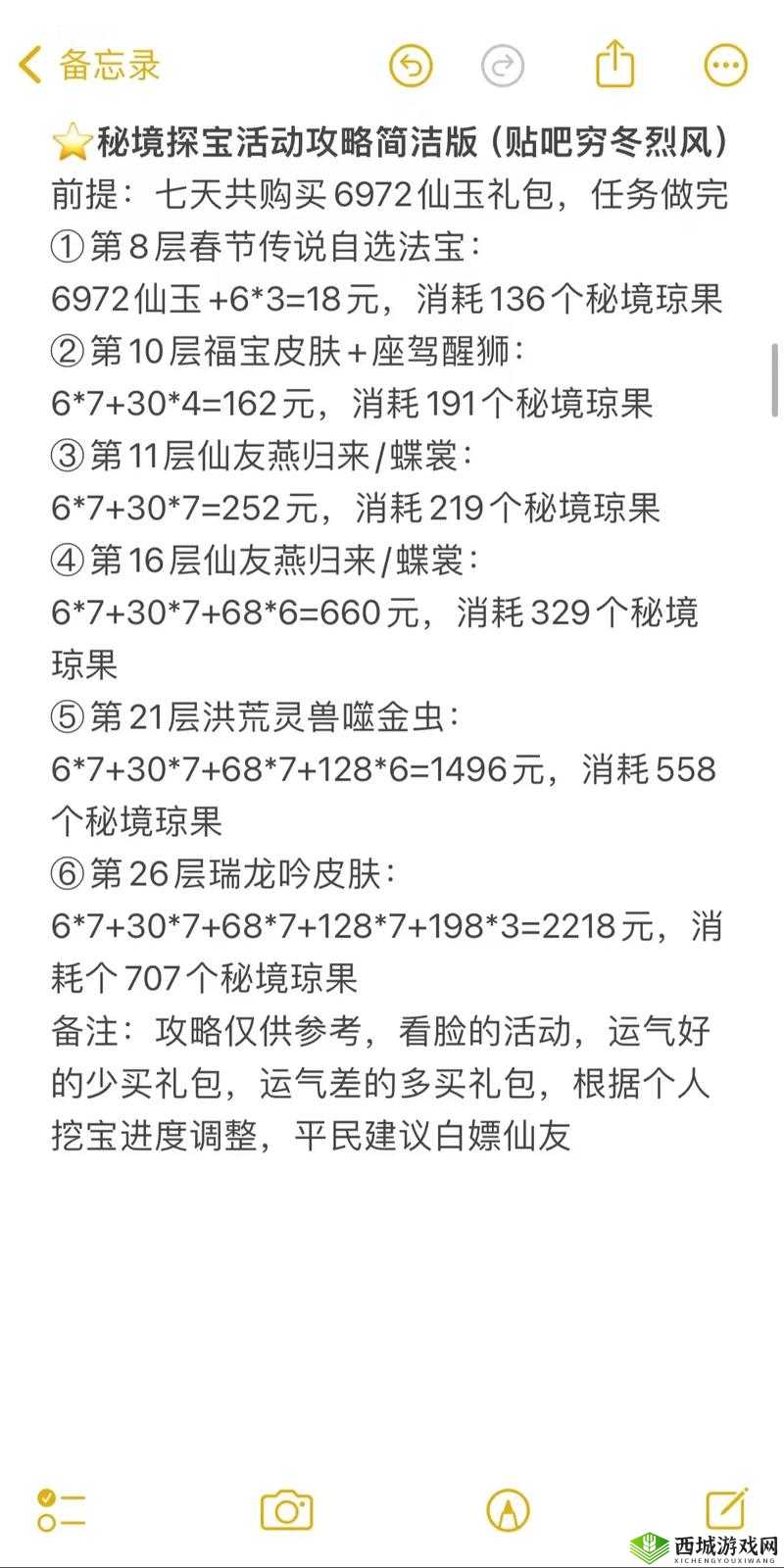Tap the 前提 line about 6972仙玉礼包
Screen dimensions: 784x1568
390,196
